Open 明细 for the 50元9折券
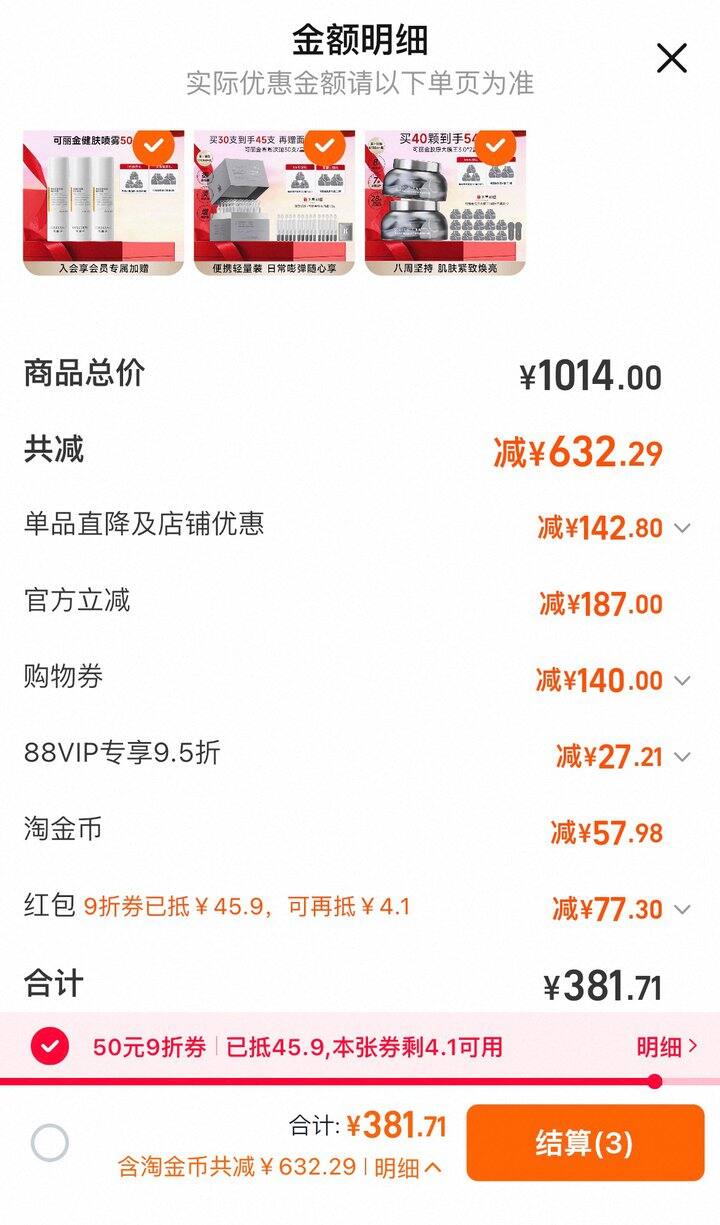 tap(667, 1047)
